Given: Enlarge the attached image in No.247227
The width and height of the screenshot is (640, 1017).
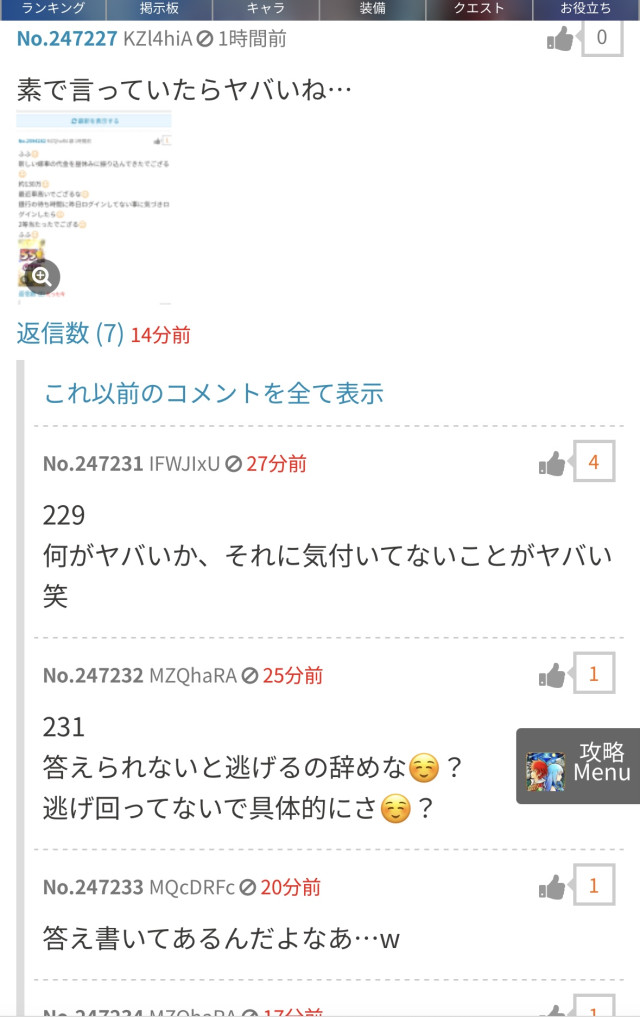Looking at the screenshot, I should (43, 277).
